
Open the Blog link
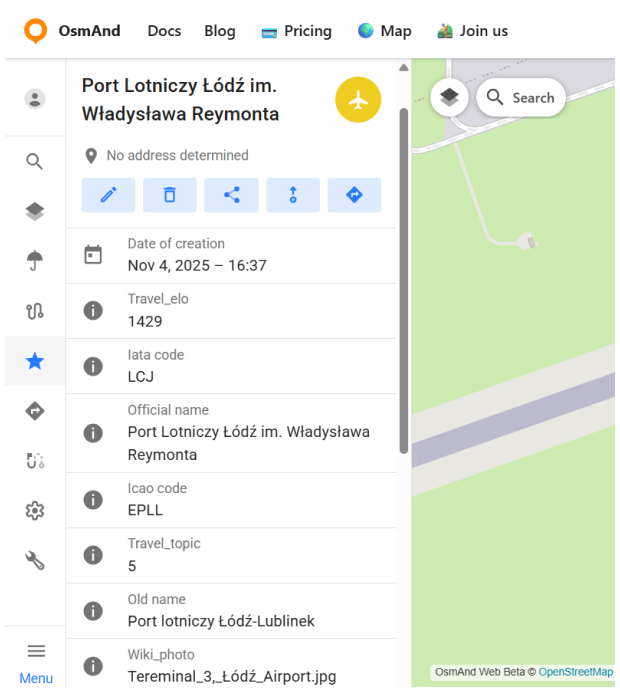point(220,31)
